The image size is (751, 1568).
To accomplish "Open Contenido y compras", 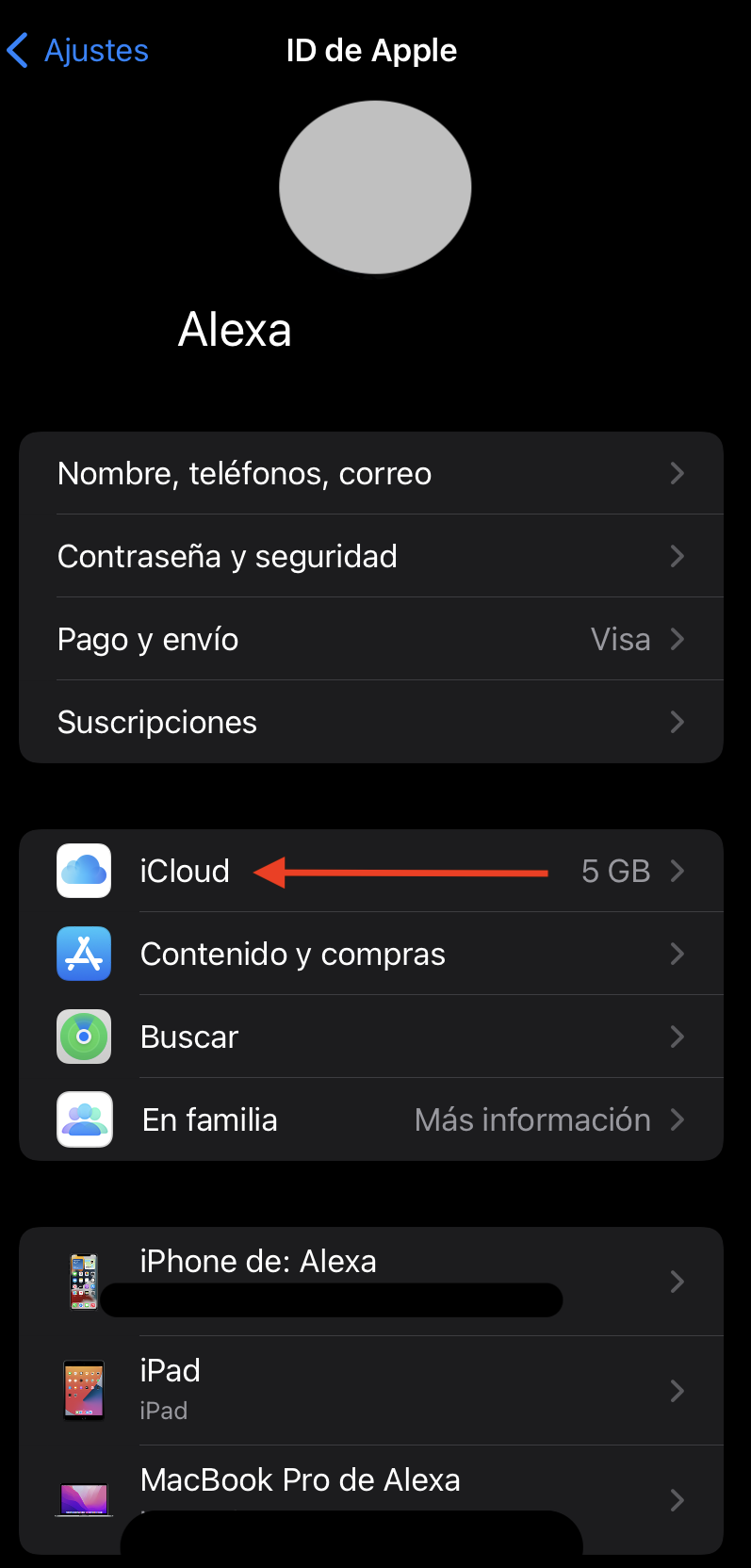I will click(371, 954).
